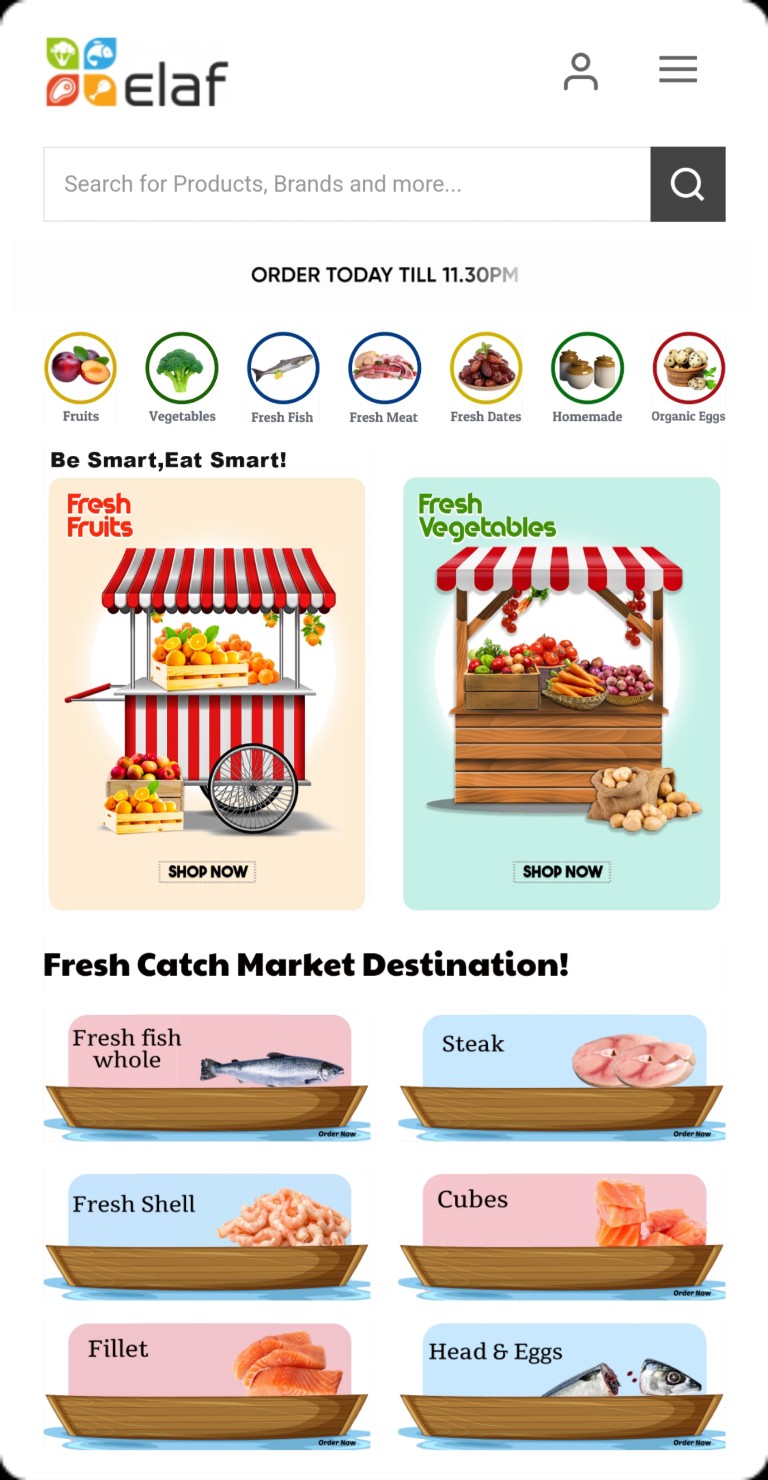The width and height of the screenshot is (768, 1480).
Task: Select the Vegetables category
Action: click(182, 369)
